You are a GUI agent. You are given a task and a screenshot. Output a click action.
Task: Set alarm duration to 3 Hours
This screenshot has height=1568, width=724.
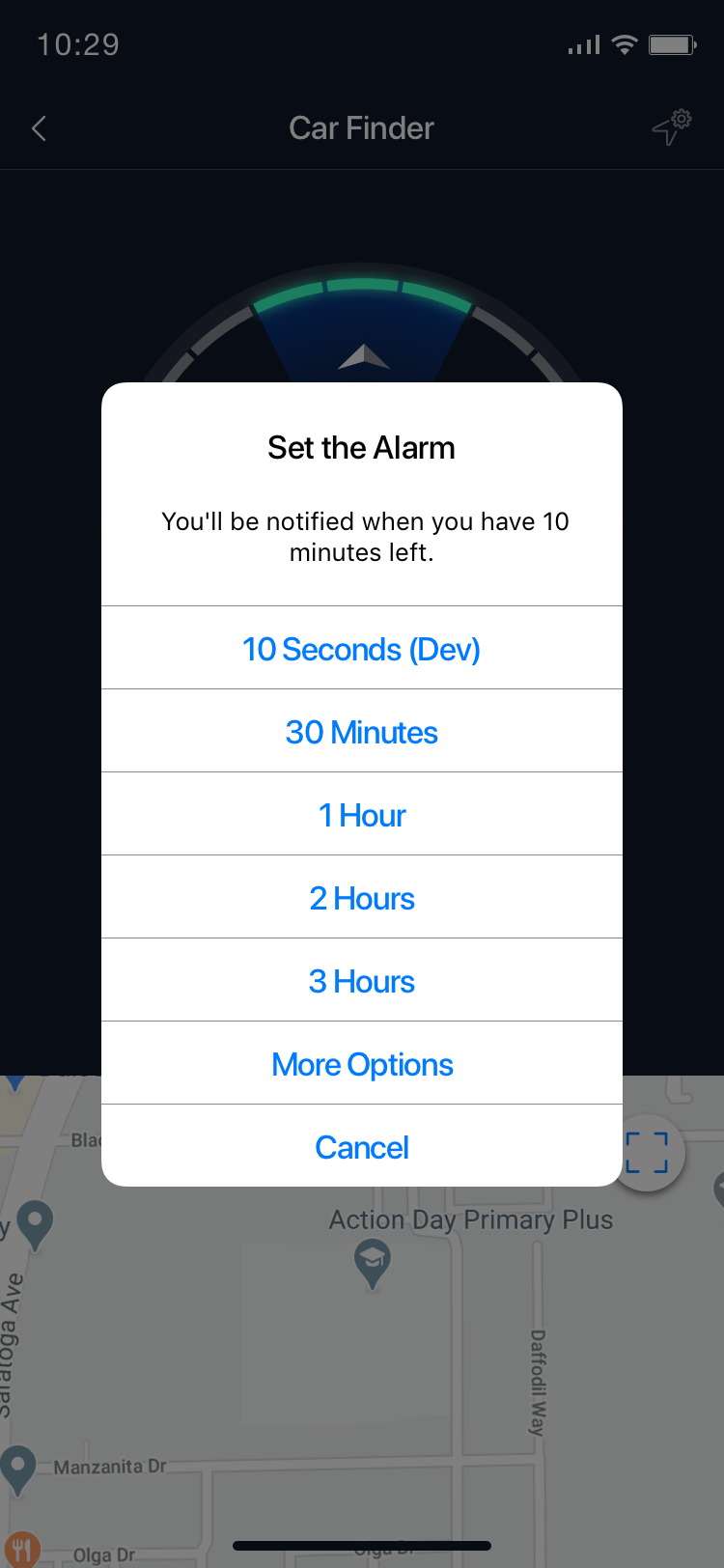362,980
